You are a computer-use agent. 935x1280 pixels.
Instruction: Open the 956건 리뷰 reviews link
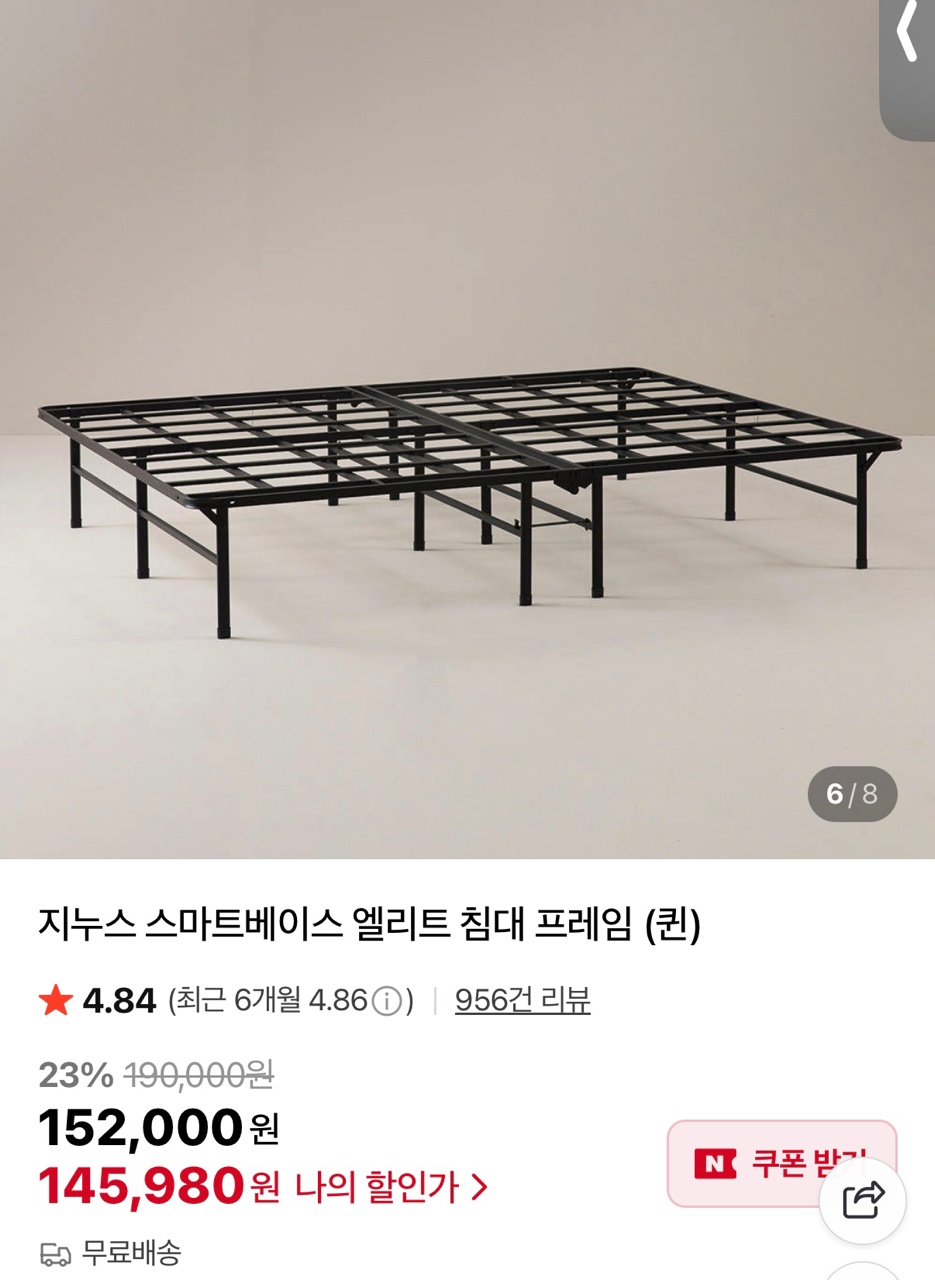(x=522, y=1000)
